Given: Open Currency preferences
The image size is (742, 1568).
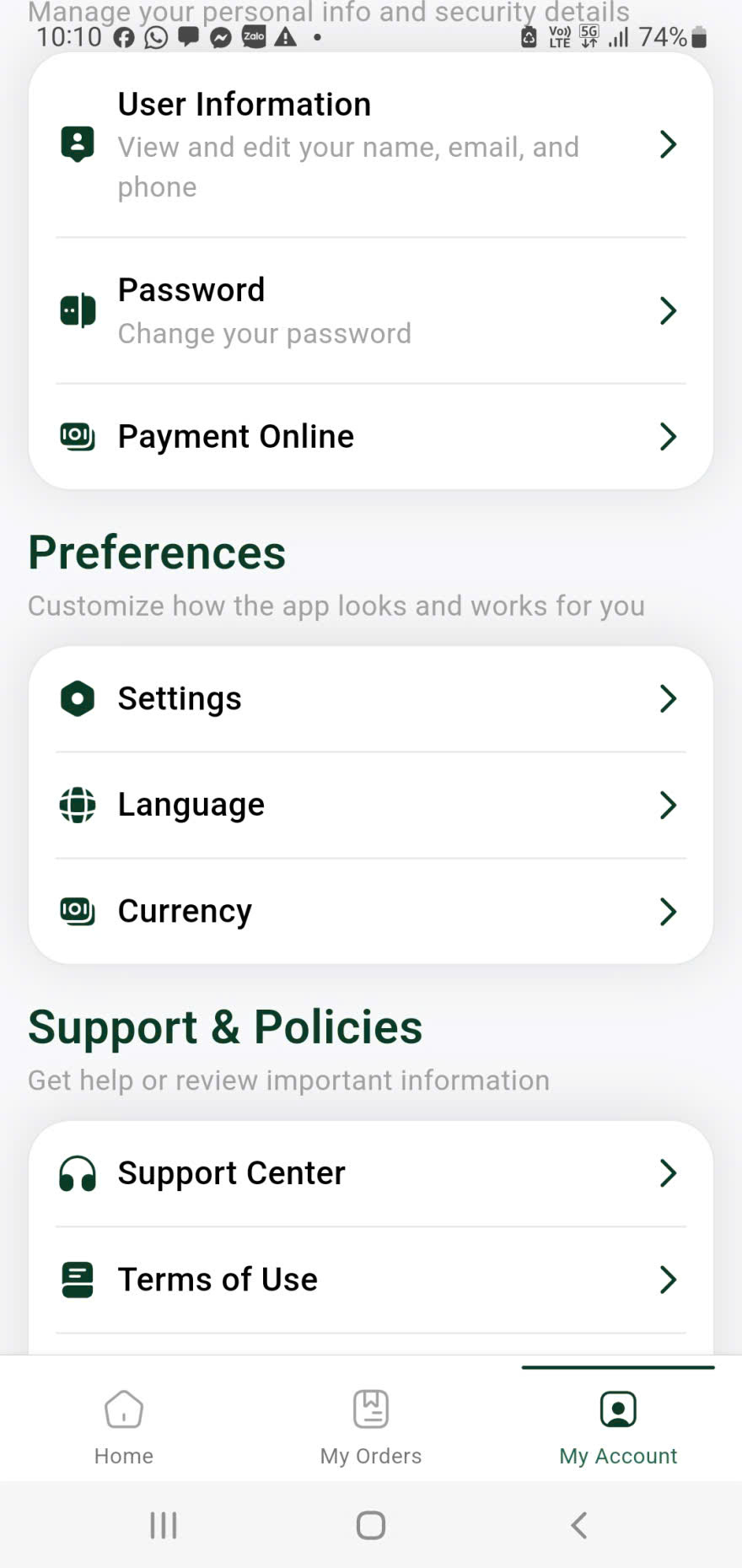Looking at the screenshot, I should click(371, 911).
